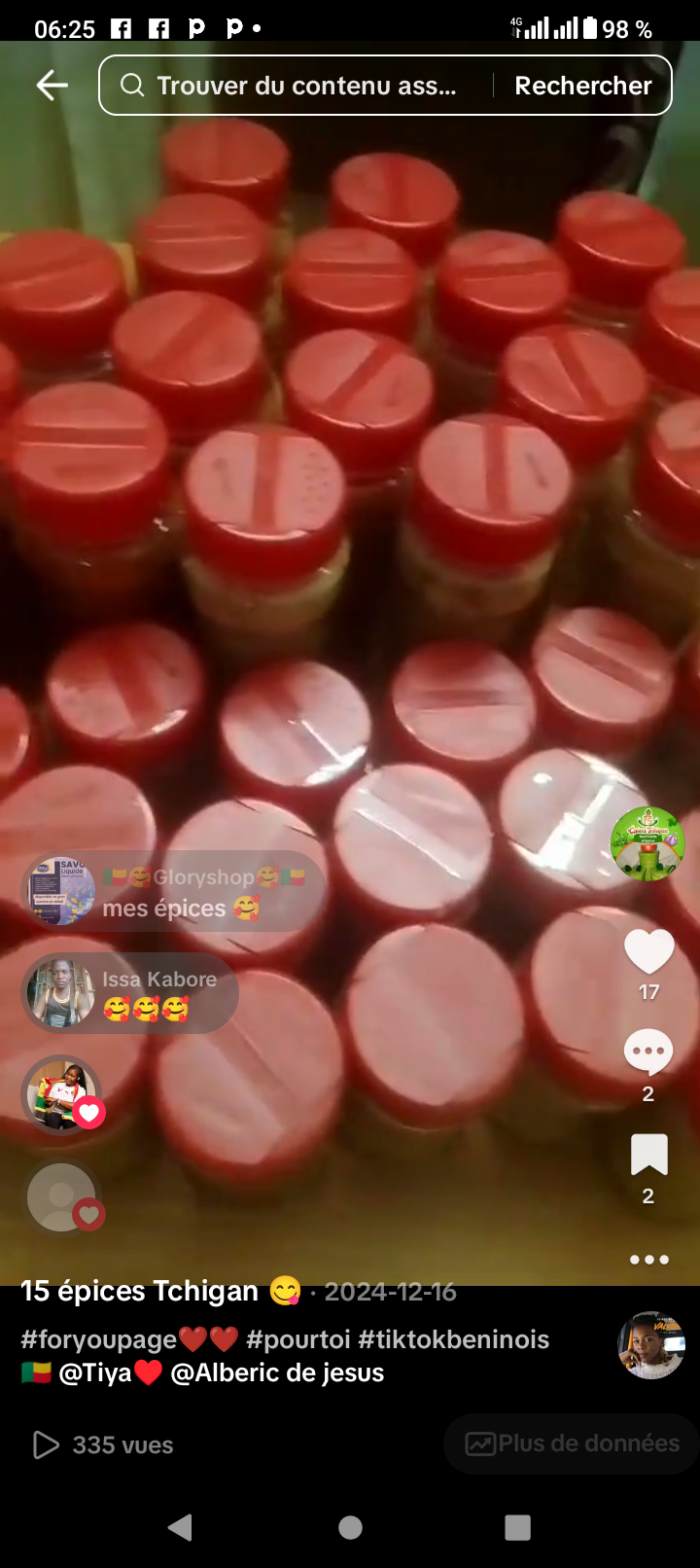Open the comments on this video
This screenshot has height=1568, width=700.
(648, 1052)
